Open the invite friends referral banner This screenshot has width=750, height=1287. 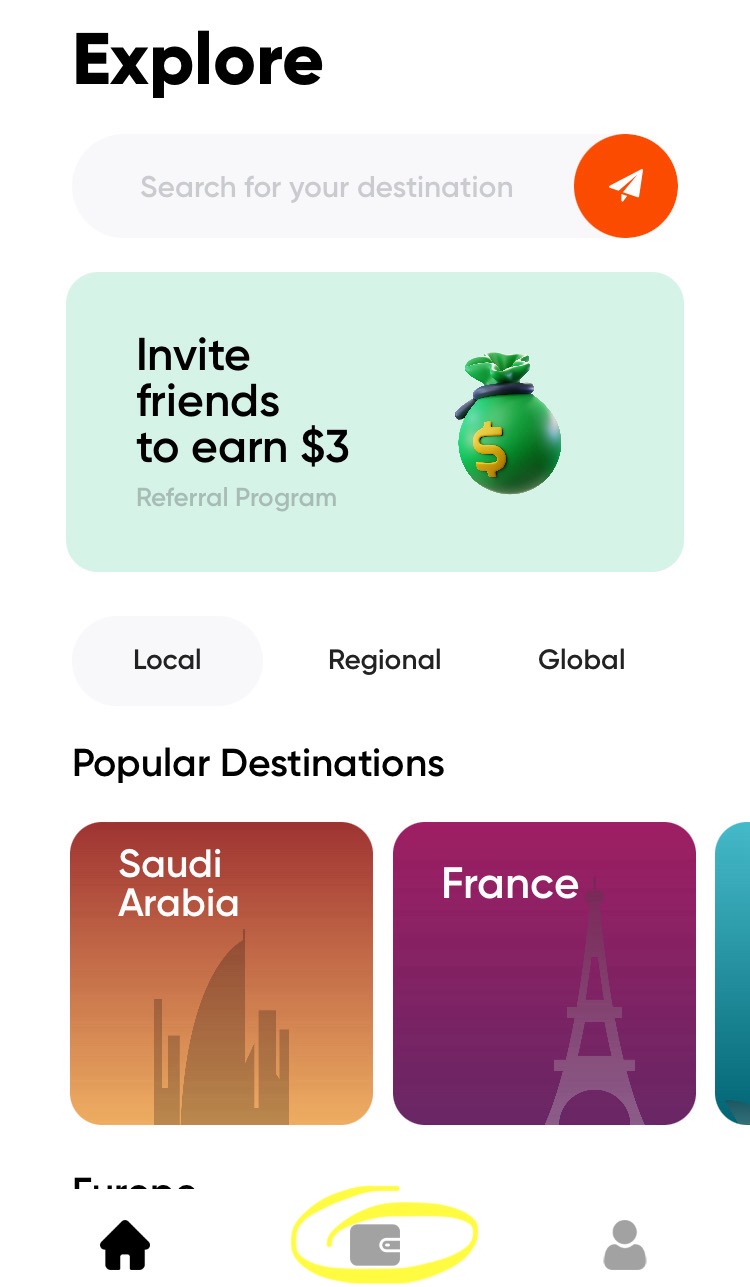(x=374, y=421)
